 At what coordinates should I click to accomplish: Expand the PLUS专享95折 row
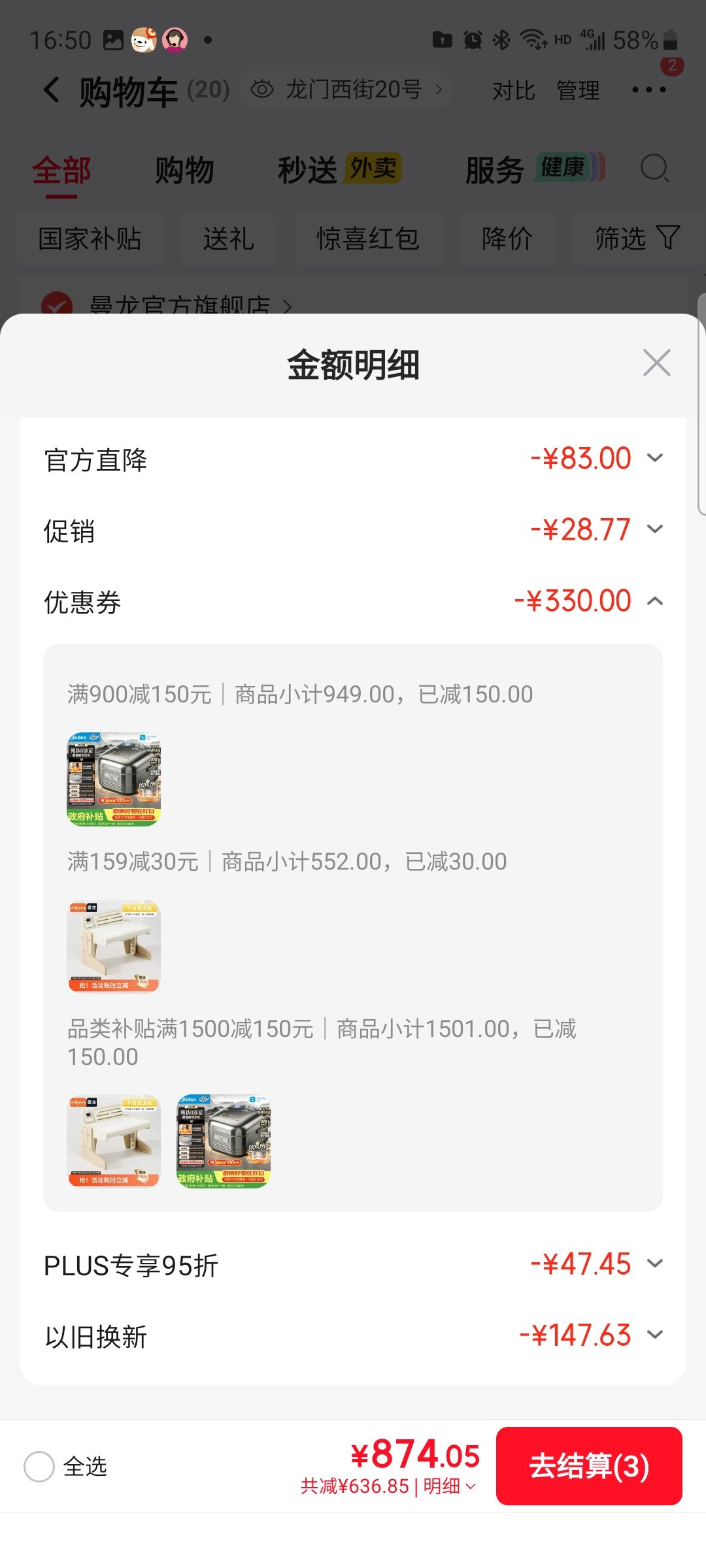(353, 1264)
